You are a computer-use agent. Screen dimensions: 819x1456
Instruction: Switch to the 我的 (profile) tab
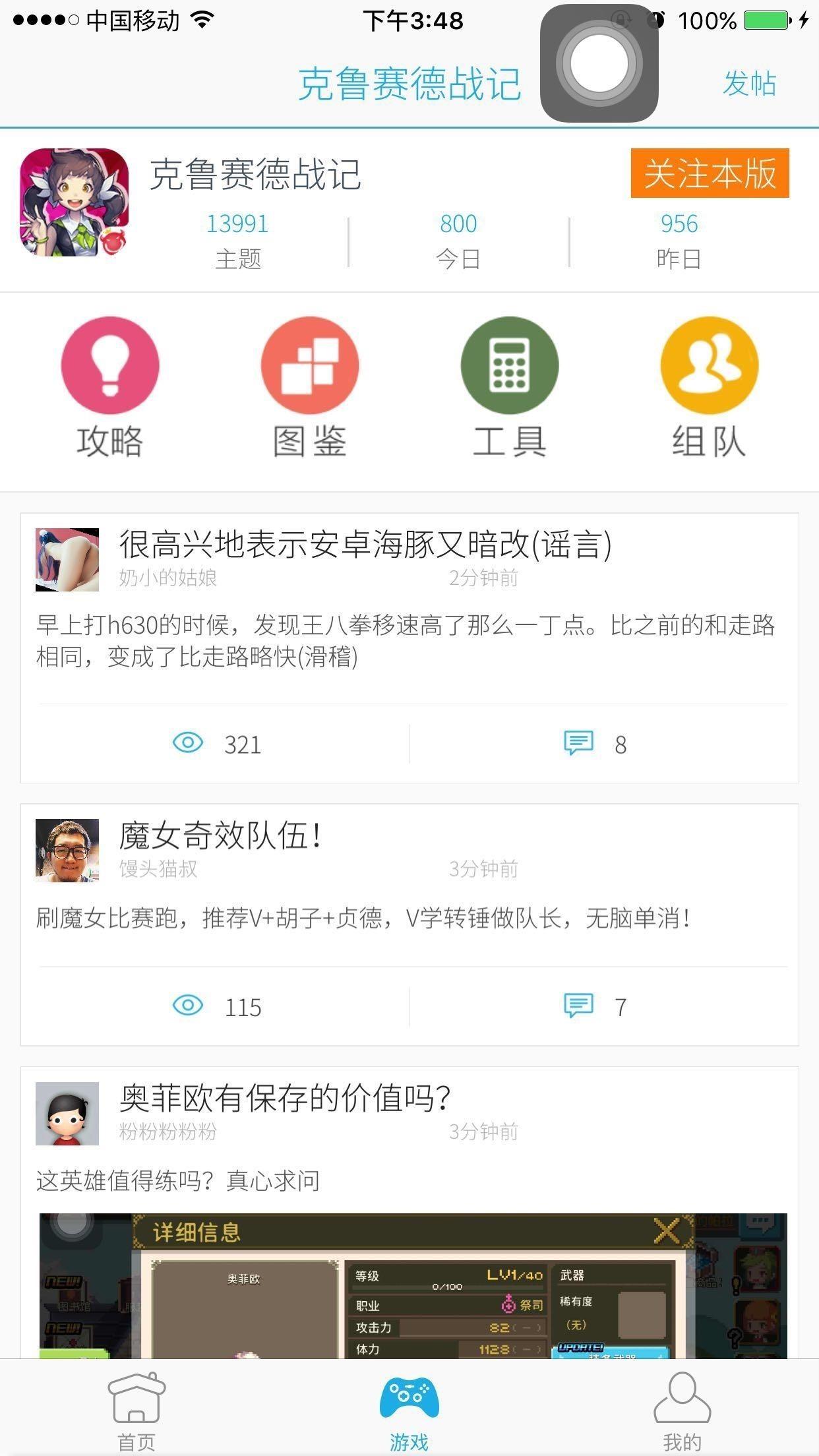[682, 1405]
